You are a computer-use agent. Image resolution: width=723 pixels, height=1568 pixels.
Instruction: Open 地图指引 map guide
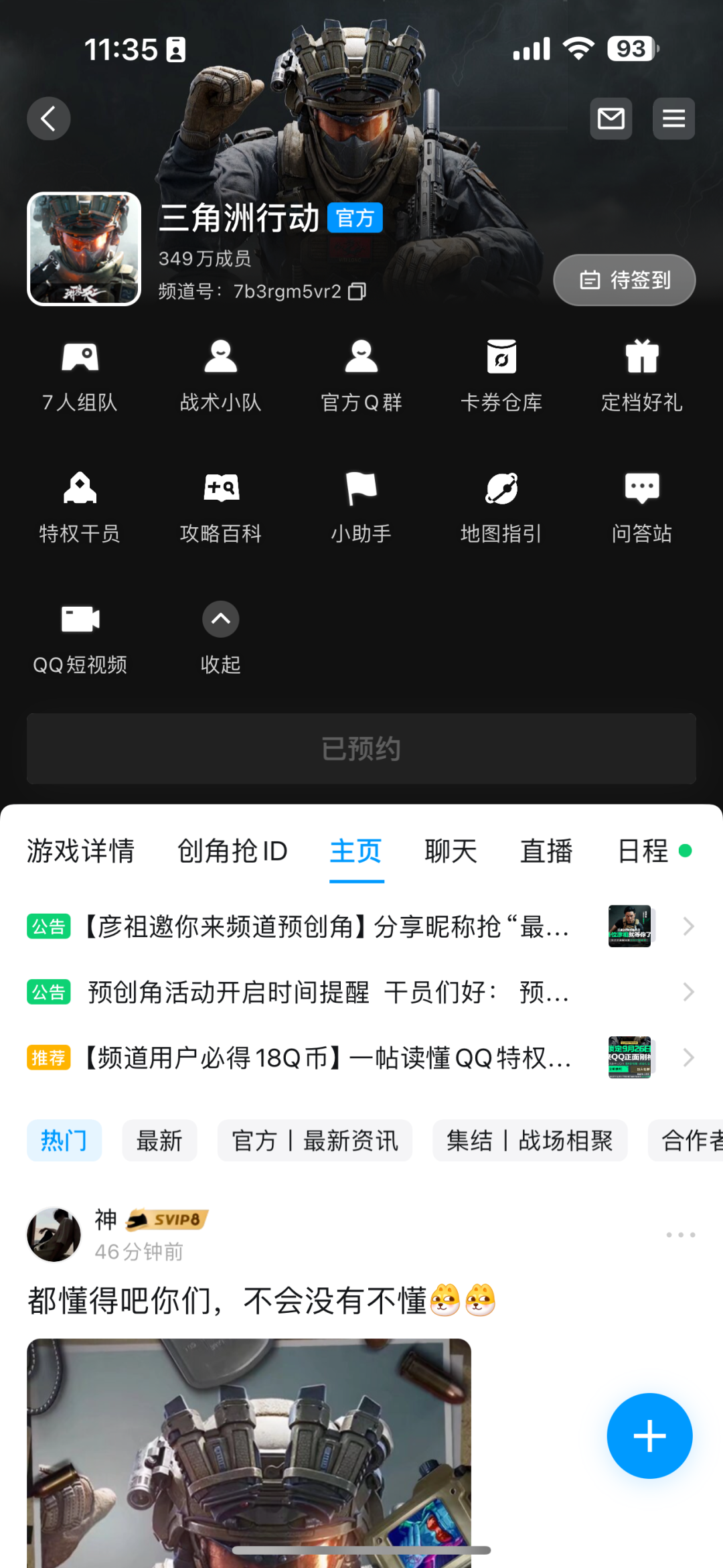coord(501,505)
